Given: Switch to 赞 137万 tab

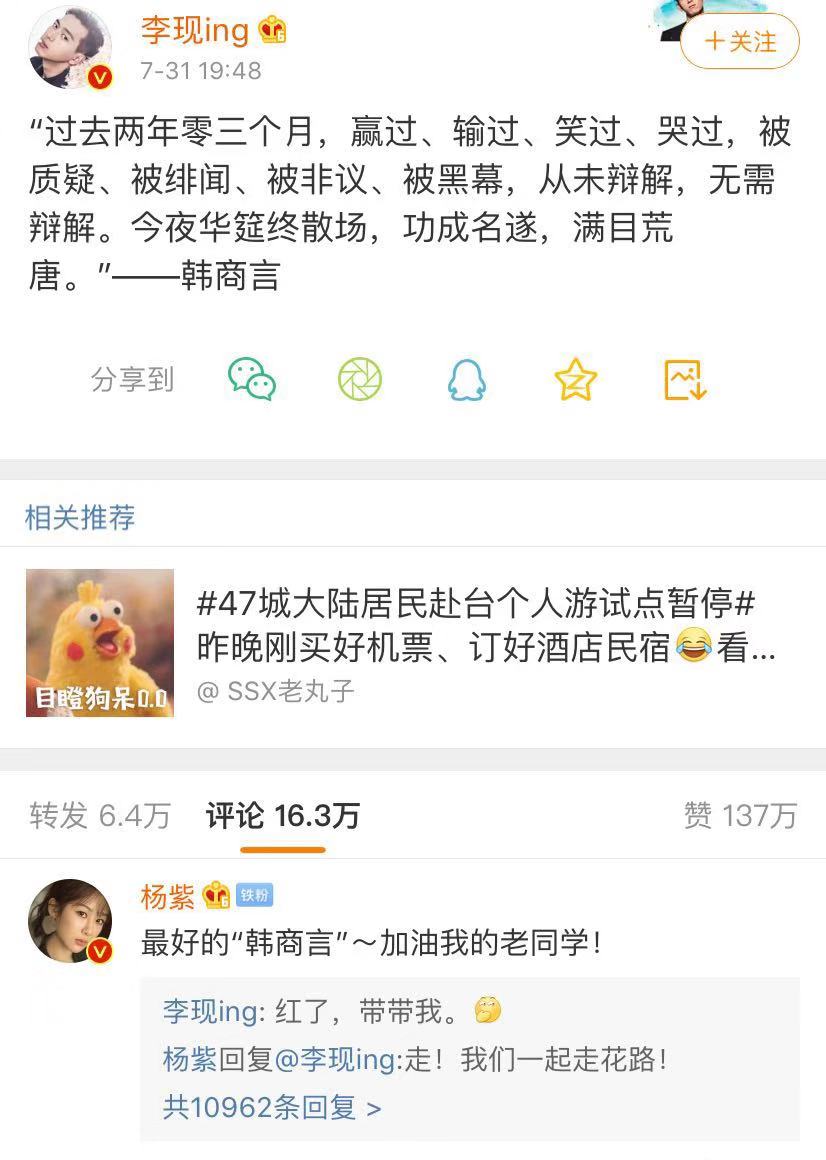Looking at the screenshot, I should pyautogui.click(x=740, y=816).
